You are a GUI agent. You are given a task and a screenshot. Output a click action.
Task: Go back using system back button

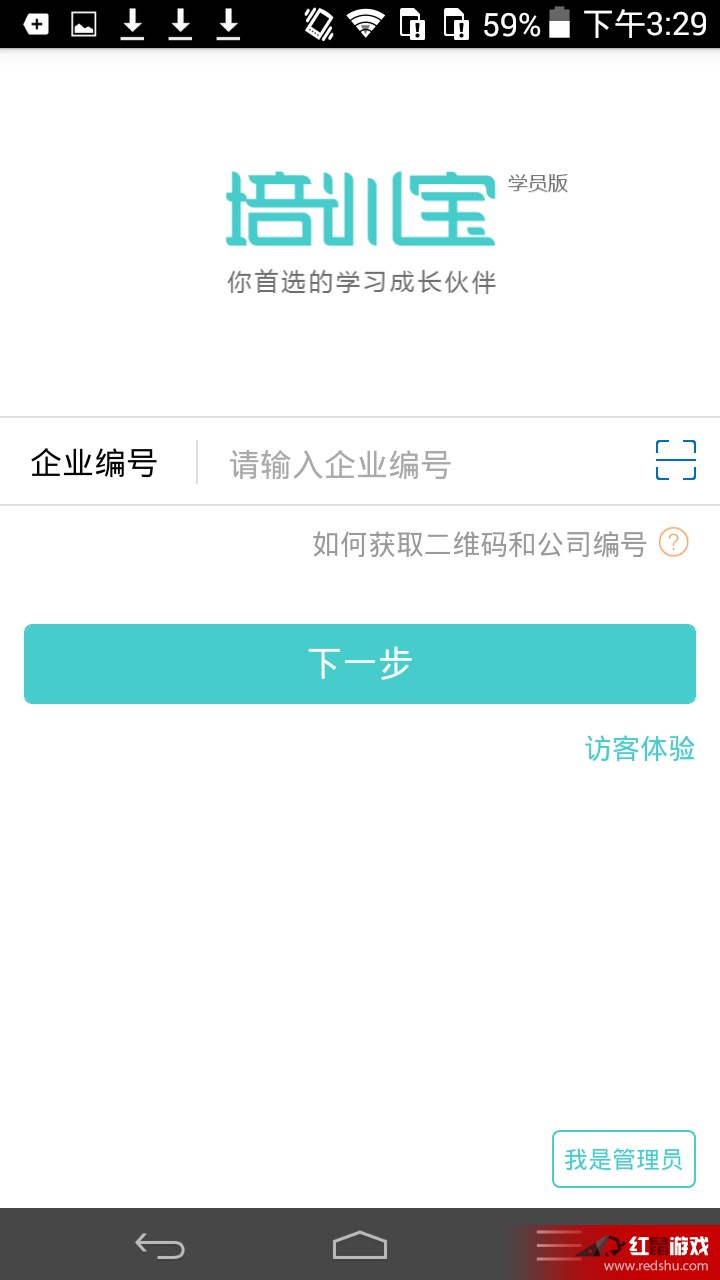[160, 1245]
